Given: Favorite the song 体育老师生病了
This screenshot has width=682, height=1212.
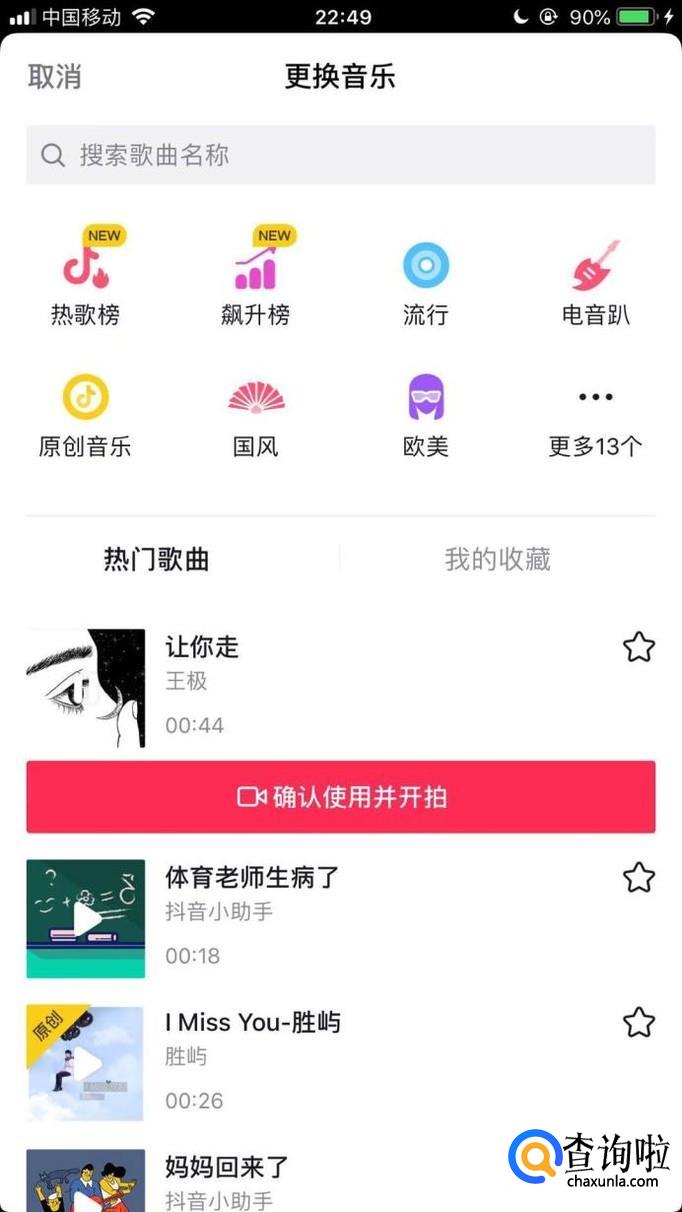Looking at the screenshot, I should pyautogui.click(x=639, y=878).
